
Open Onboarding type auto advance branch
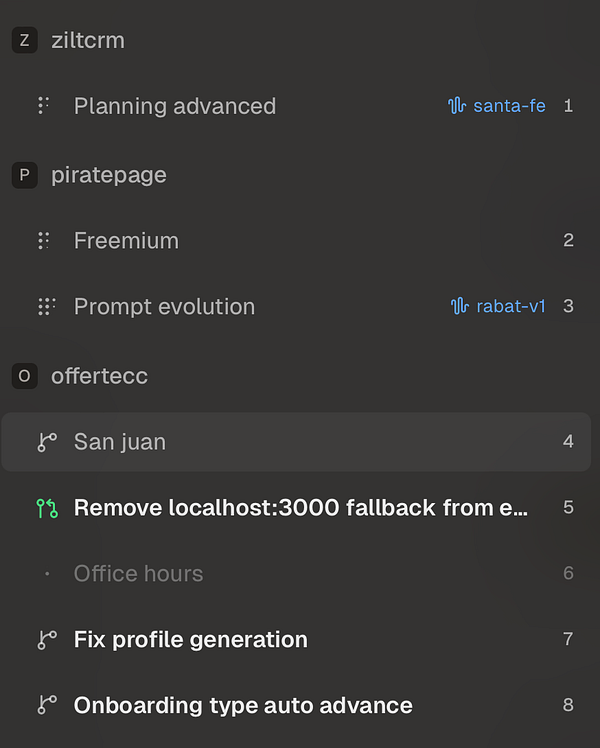pos(243,705)
